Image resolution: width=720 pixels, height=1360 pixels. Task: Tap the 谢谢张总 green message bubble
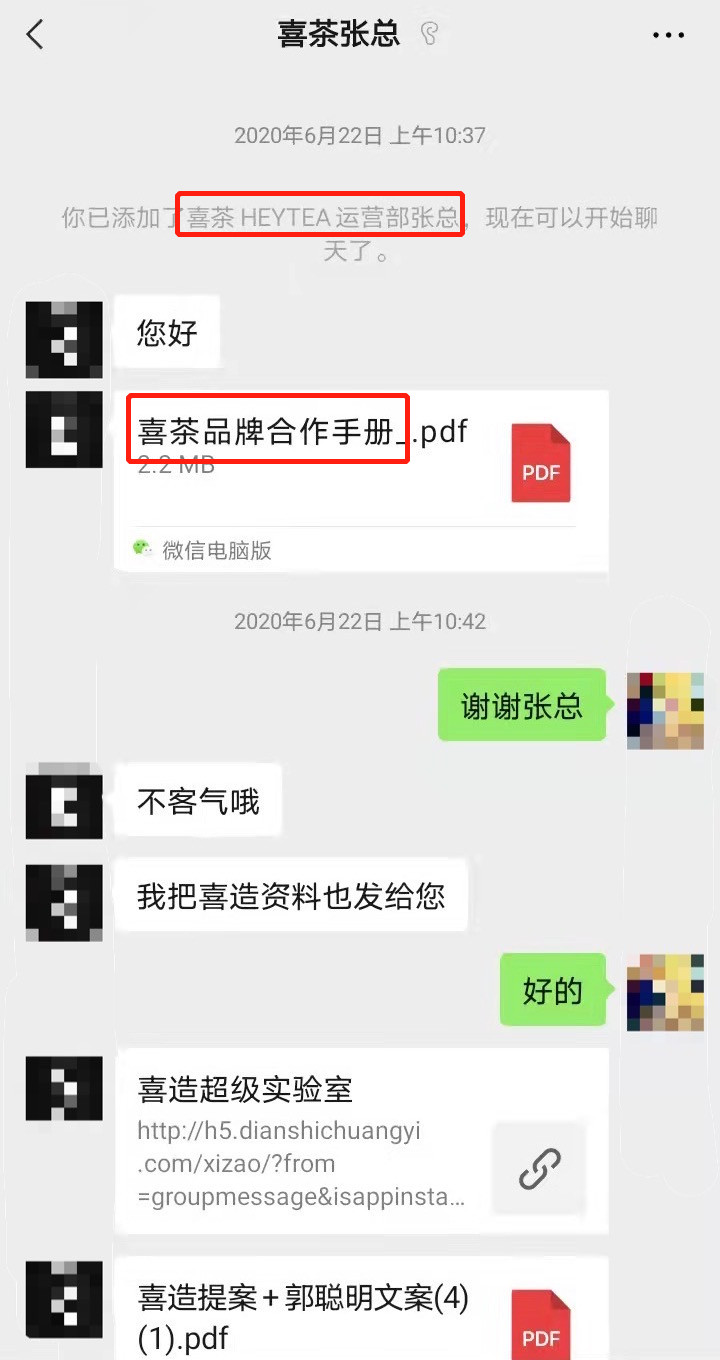[521, 704]
